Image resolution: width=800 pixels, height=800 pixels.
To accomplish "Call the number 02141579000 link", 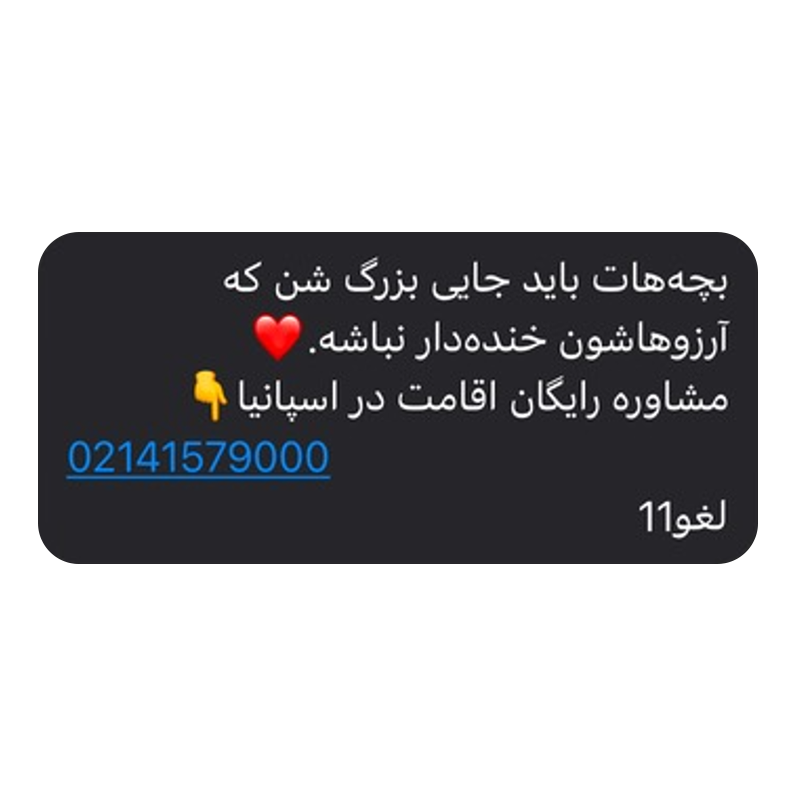I will coord(198,458).
